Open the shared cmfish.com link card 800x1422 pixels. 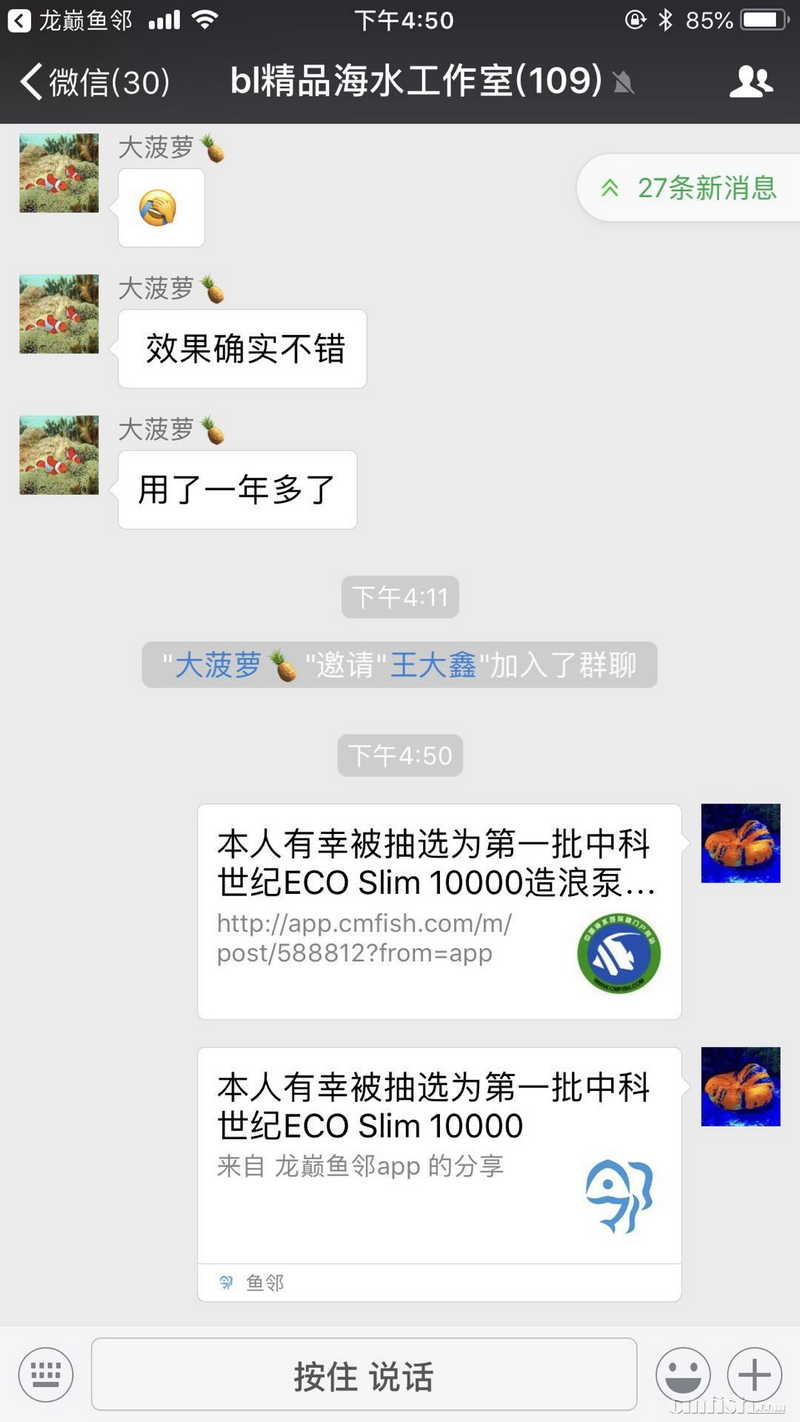[x=439, y=911]
